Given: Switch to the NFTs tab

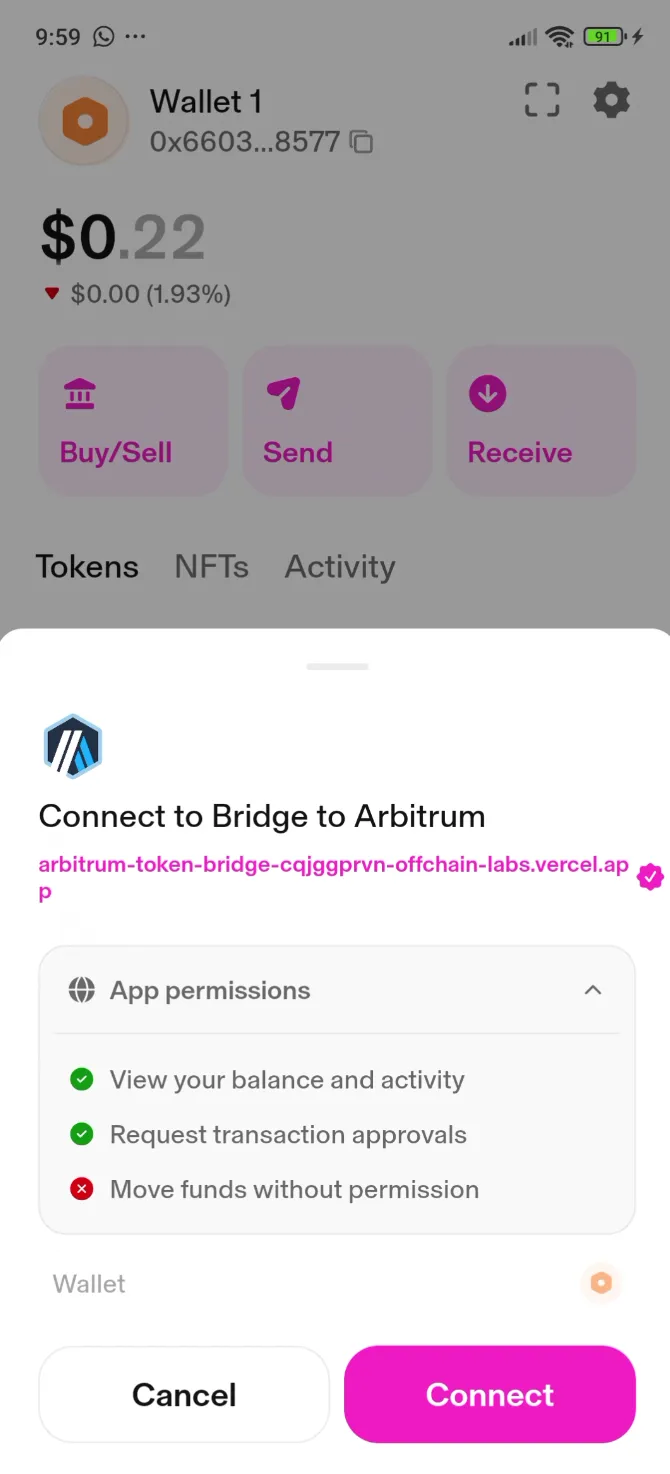Looking at the screenshot, I should 211,567.
